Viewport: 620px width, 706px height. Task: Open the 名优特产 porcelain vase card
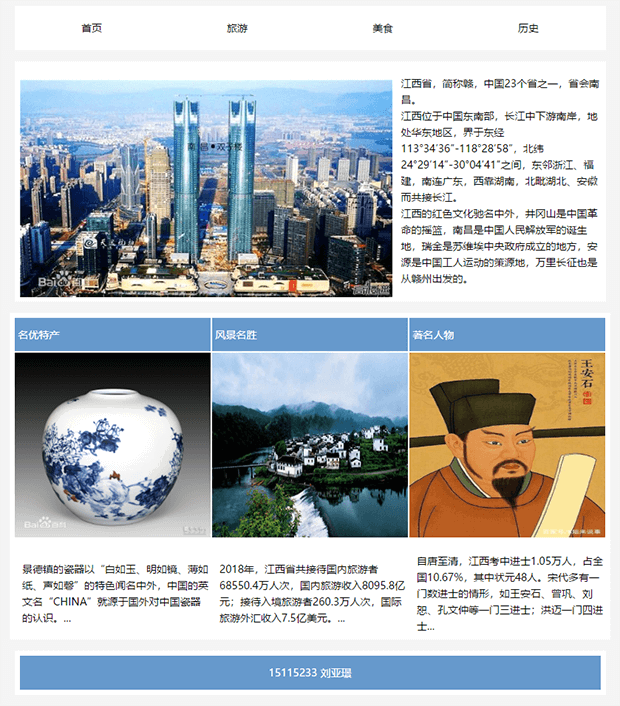click(113, 444)
